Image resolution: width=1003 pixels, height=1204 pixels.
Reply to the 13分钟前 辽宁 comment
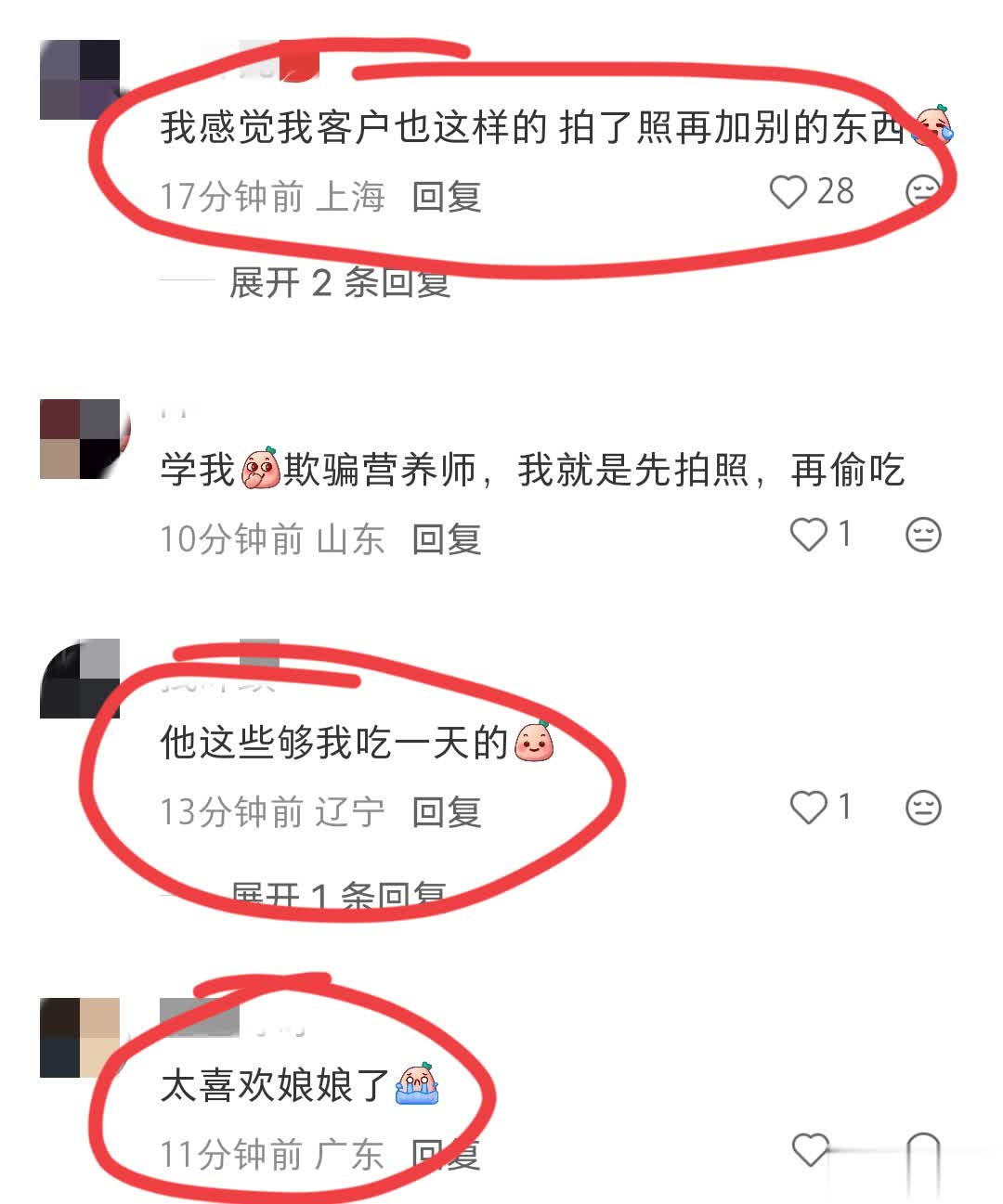point(446,812)
